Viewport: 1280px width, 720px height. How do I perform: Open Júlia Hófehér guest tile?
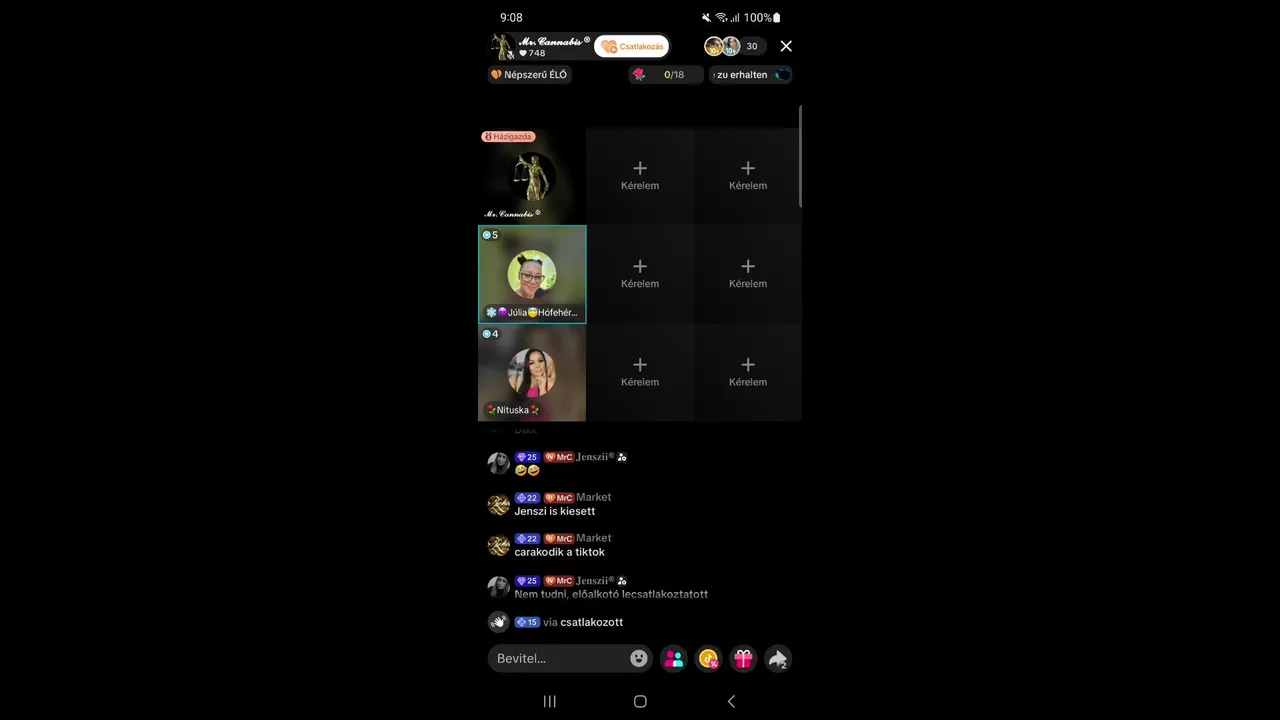coord(532,275)
